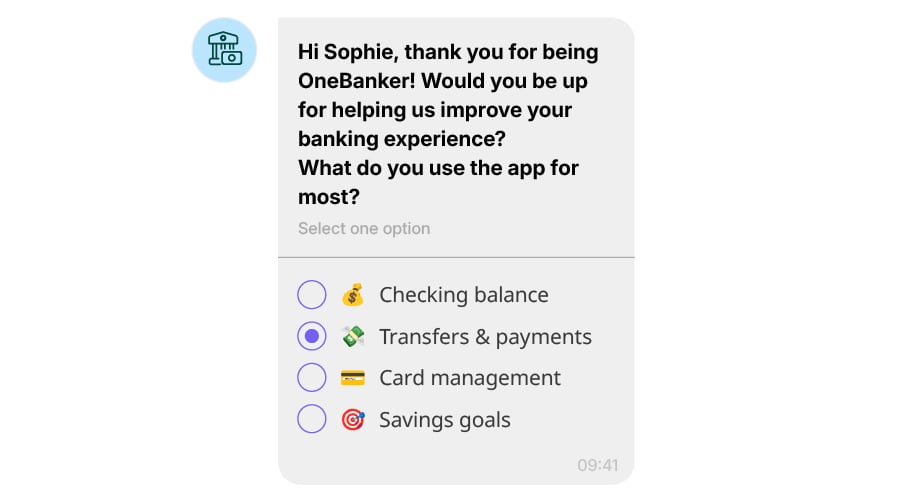Image resolution: width=902 pixels, height=502 pixels.
Task: Open the OneBank sender avatar
Action: pyautogui.click(x=224, y=50)
